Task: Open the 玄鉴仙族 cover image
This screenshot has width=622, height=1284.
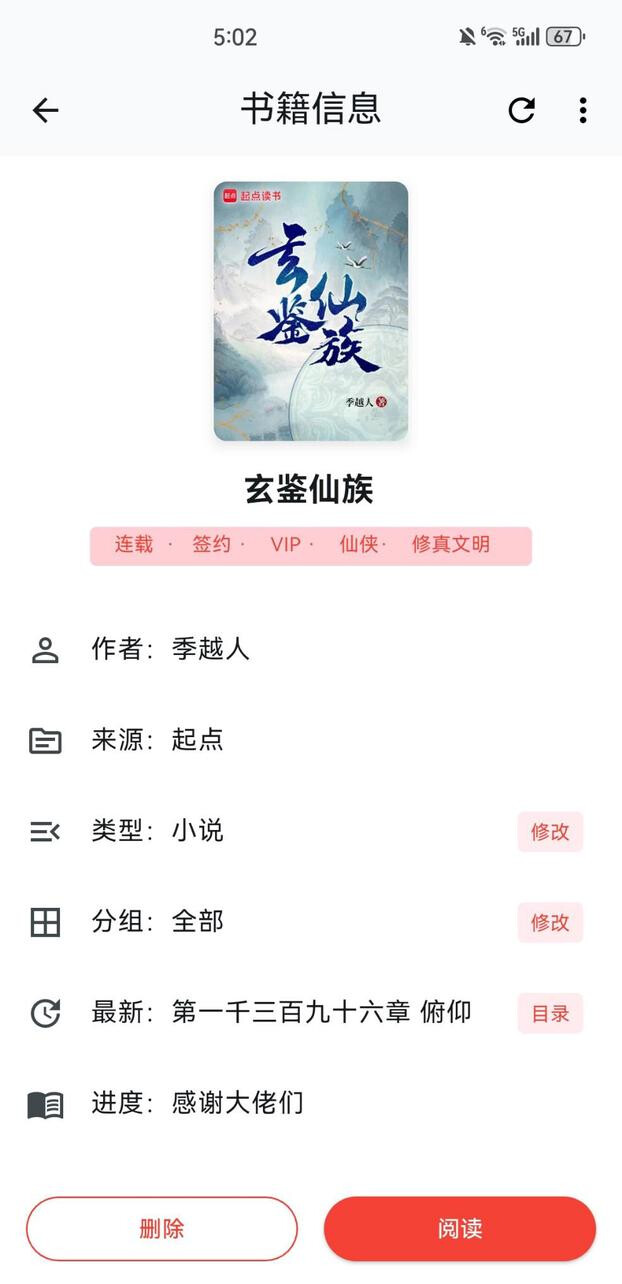Action: 310,311
